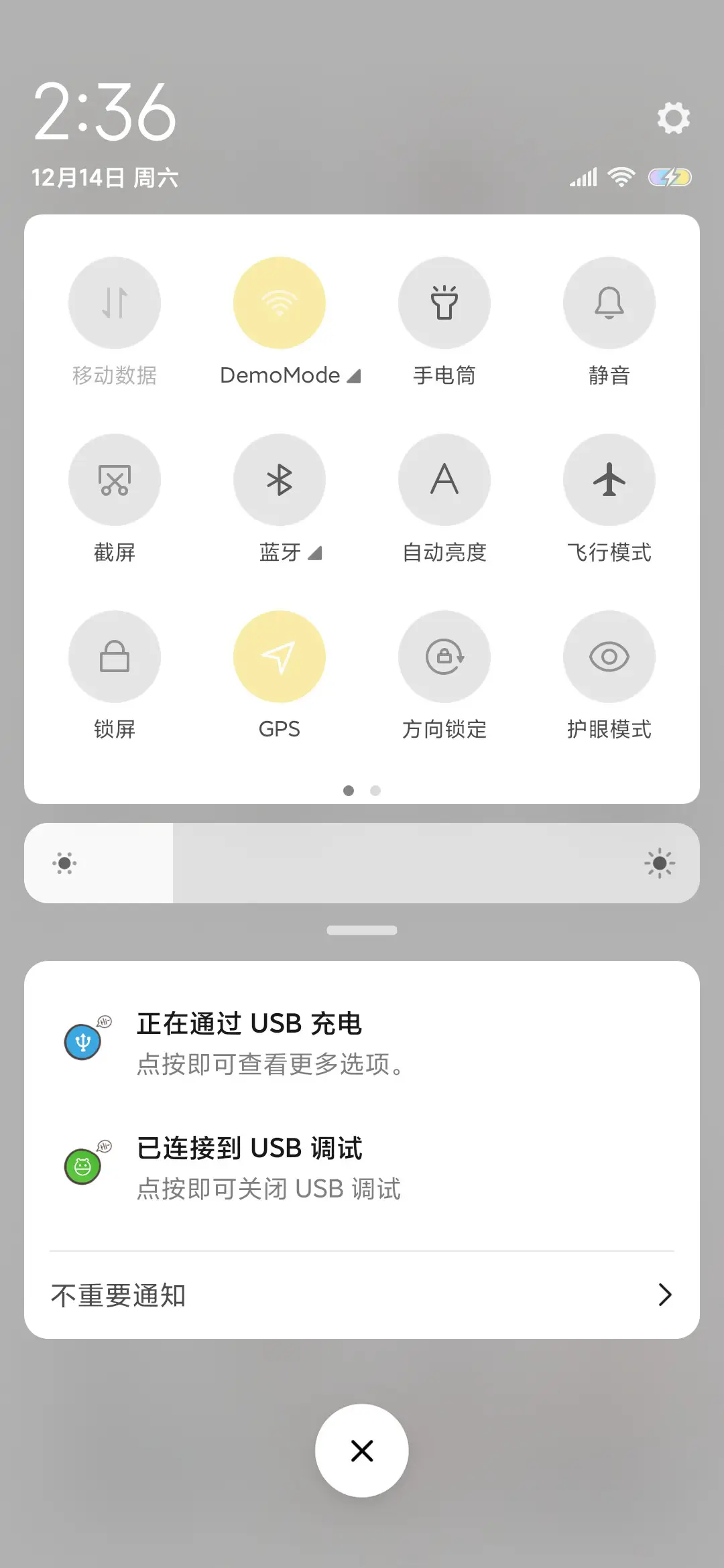Screen dimensions: 724x1568
Task: Turn off GPS
Action: [x=280, y=657]
